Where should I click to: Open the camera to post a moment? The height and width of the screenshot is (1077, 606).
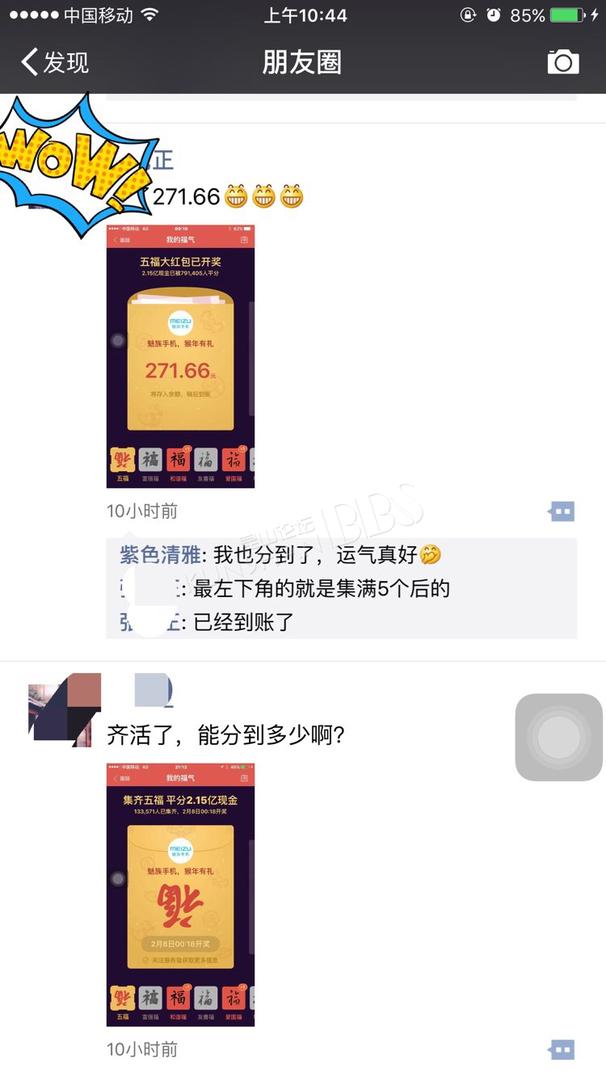[563, 63]
